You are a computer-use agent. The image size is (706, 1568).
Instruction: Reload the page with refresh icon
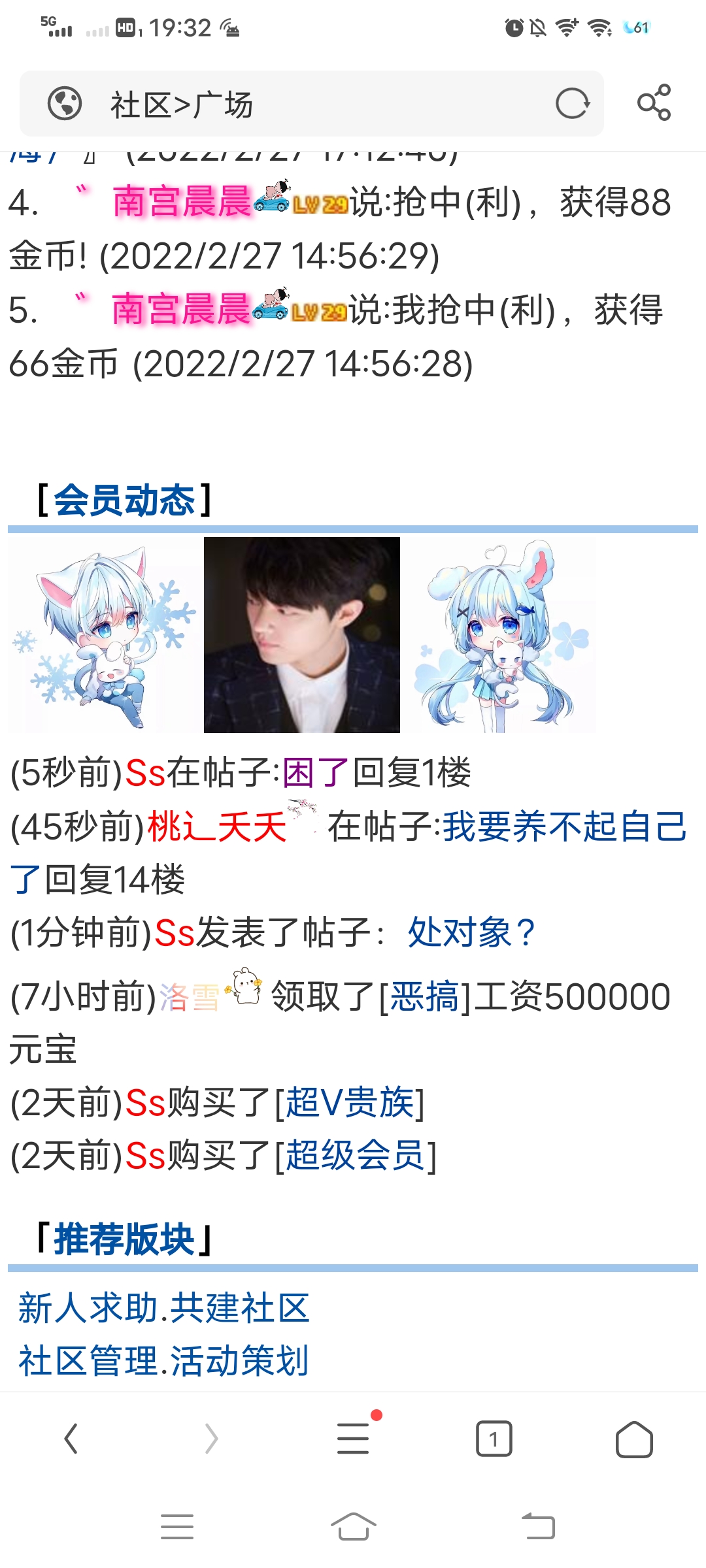tap(572, 103)
